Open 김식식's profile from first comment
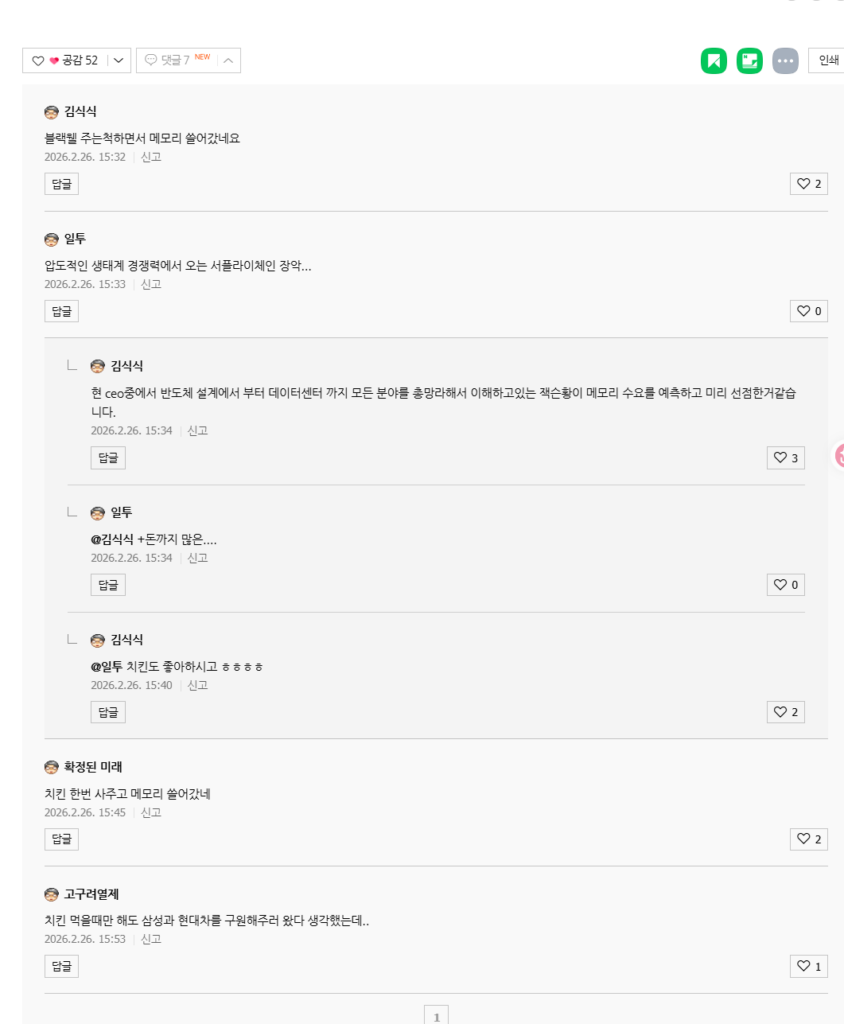 pyautogui.click(x=80, y=112)
